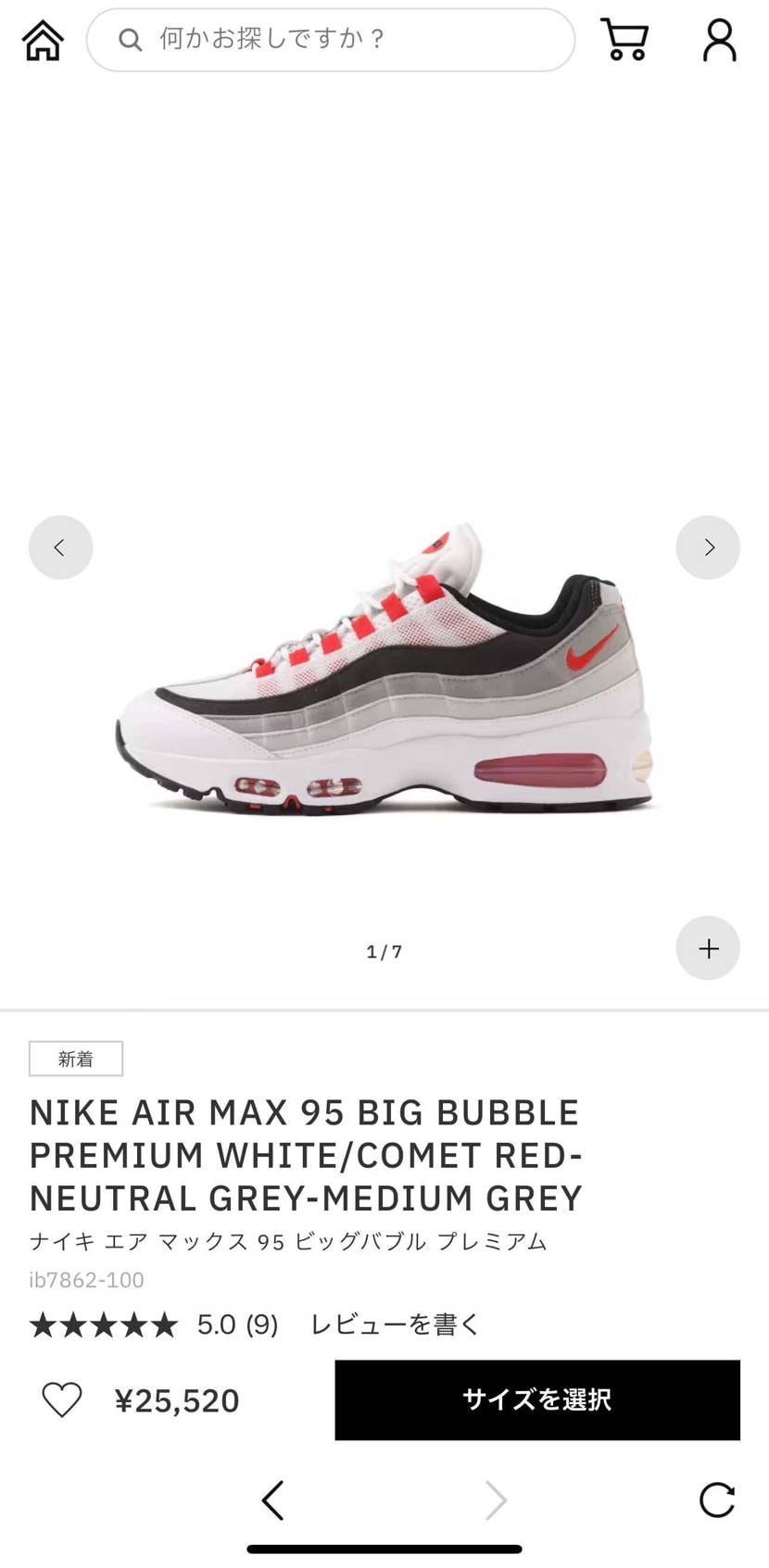The height and width of the screenshot is (1568, 769).
Task: Show the next product image
Action: click(x=708, y=547)
